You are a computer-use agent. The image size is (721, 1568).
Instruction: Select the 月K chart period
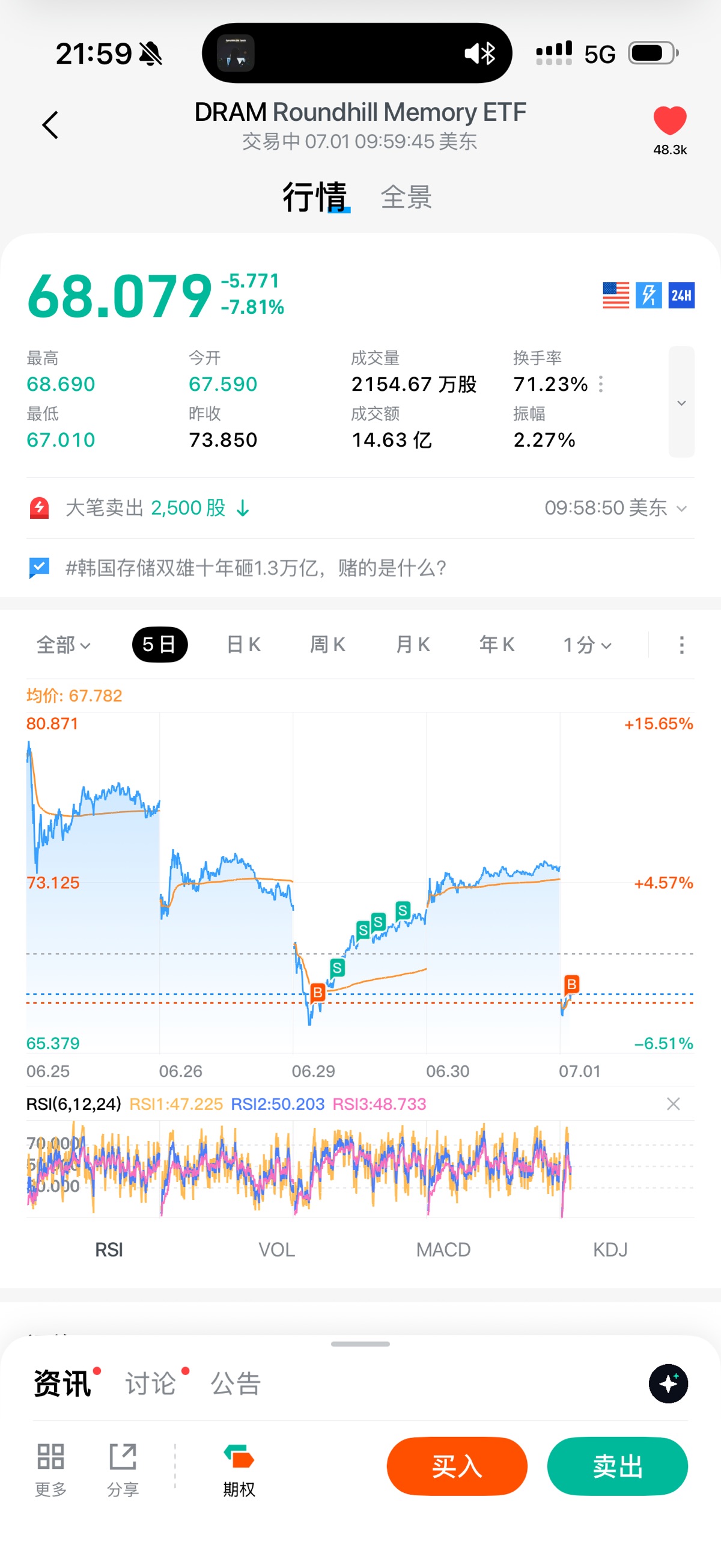point(413,645)
